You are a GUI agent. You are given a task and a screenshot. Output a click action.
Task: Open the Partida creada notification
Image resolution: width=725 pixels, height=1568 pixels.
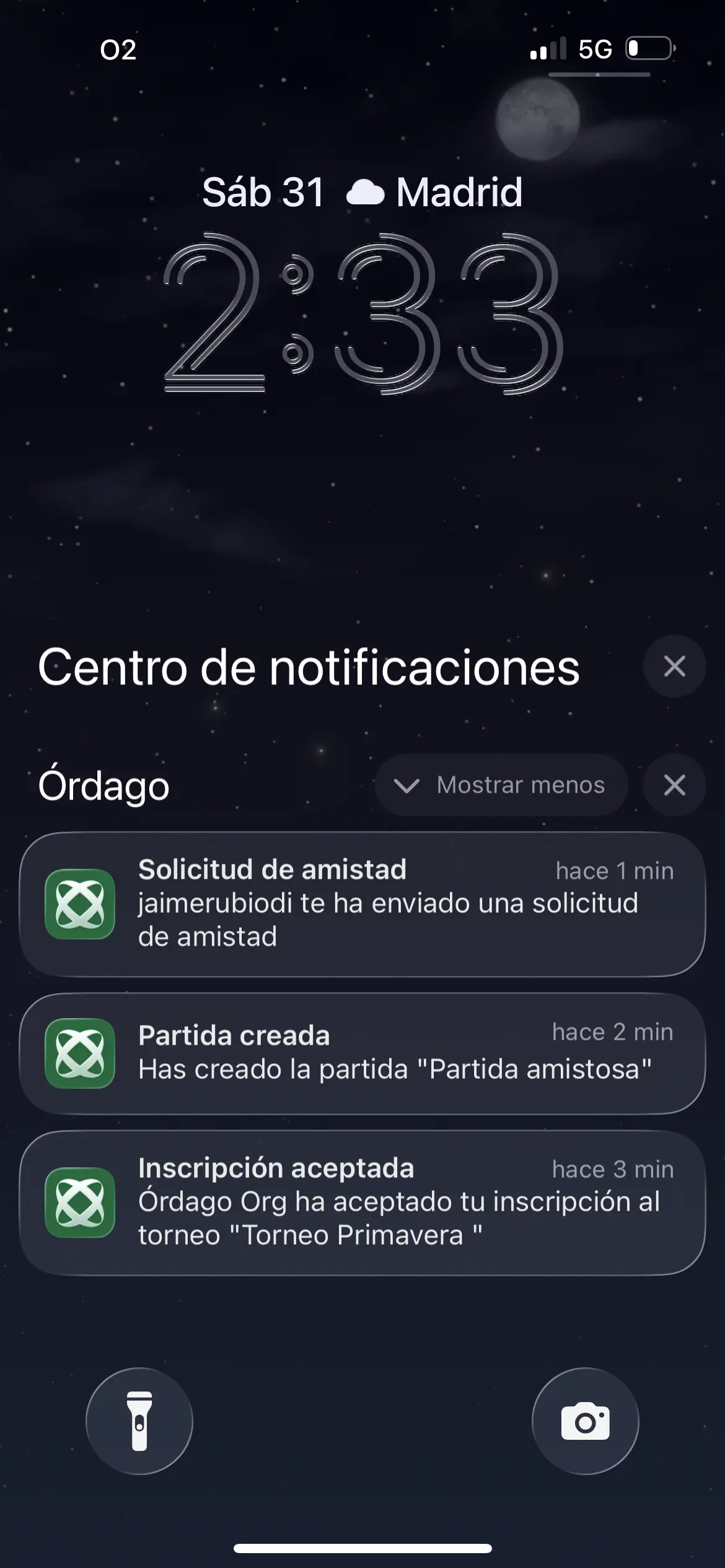362,1053
